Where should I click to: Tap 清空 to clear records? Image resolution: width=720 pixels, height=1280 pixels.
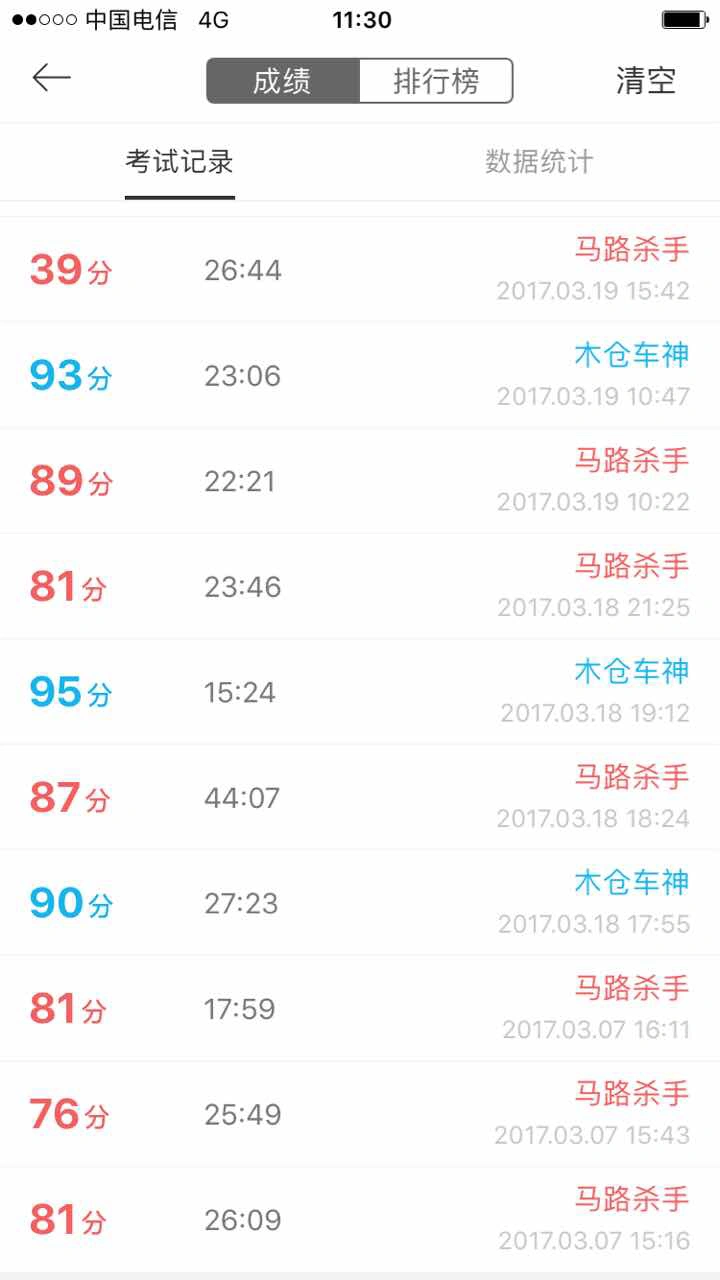(646, 81)
